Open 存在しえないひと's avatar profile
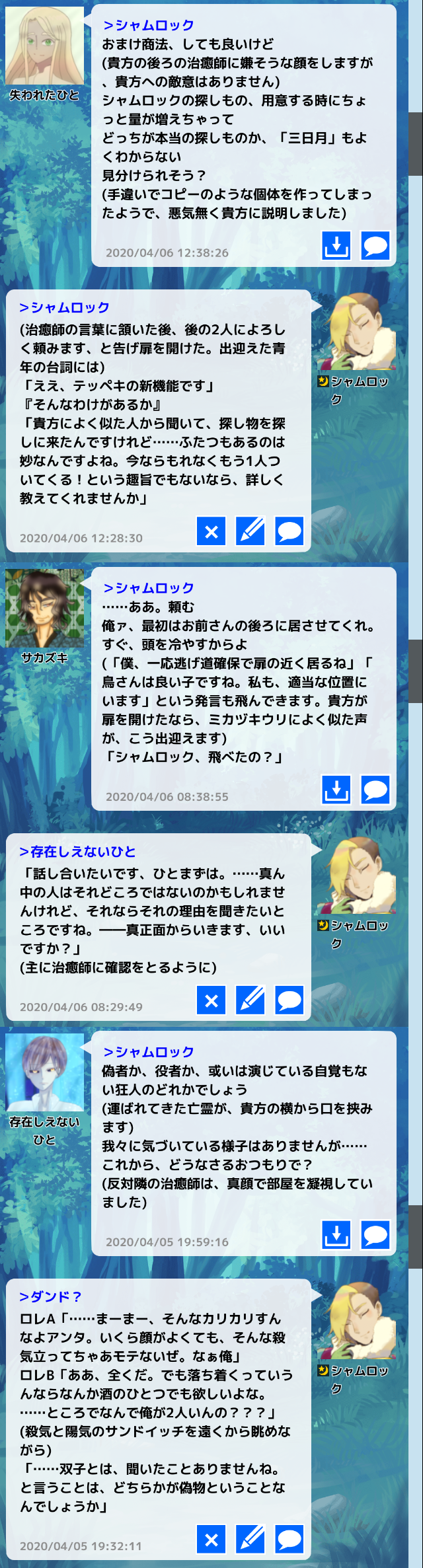Viewport: 423px width, 1568px height. pos(44,1072)
